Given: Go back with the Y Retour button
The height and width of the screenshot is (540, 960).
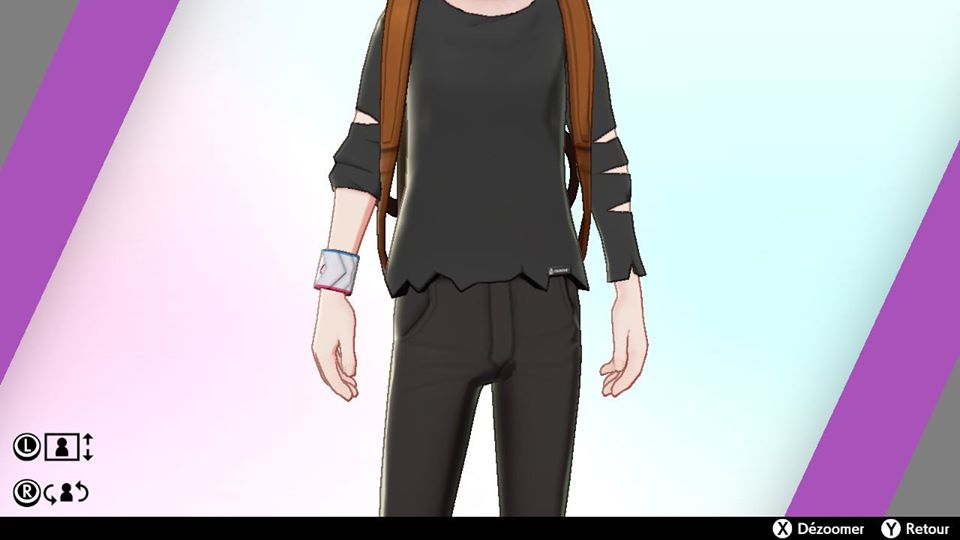Looking at the screenshot, I should click(914, 528).
